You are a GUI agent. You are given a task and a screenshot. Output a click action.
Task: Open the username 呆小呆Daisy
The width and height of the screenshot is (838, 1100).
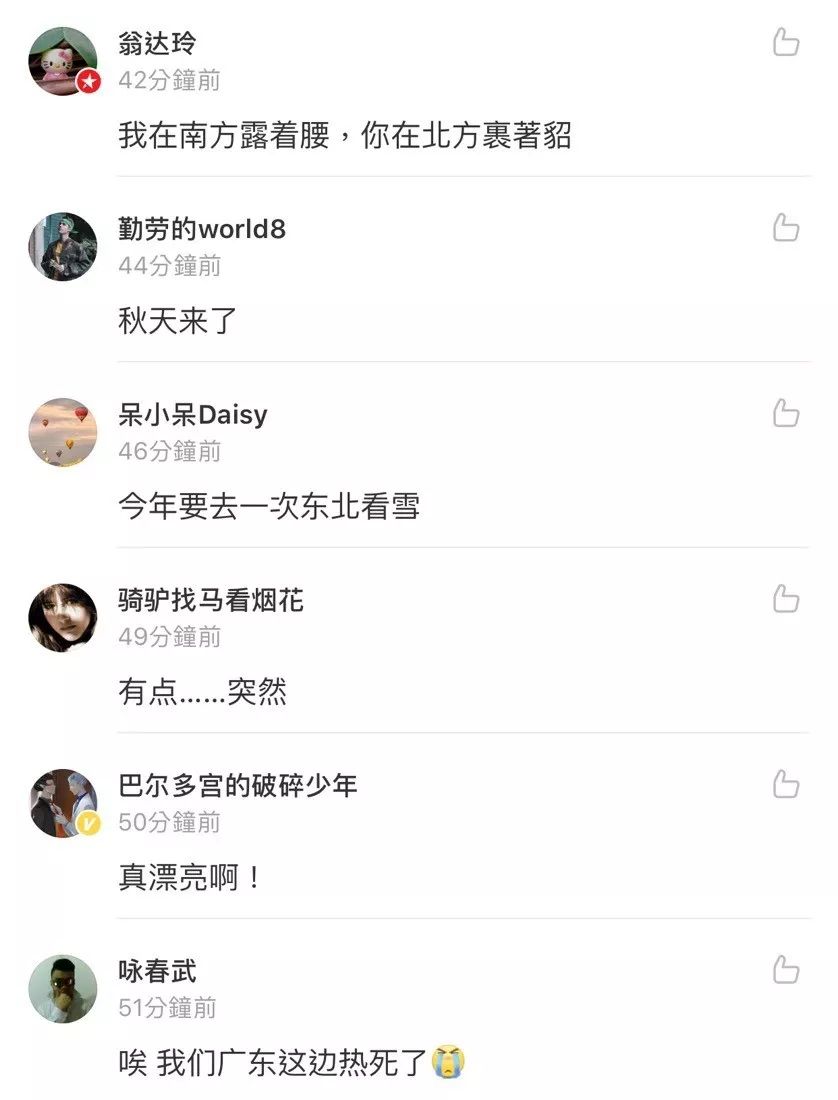[193, 415]
